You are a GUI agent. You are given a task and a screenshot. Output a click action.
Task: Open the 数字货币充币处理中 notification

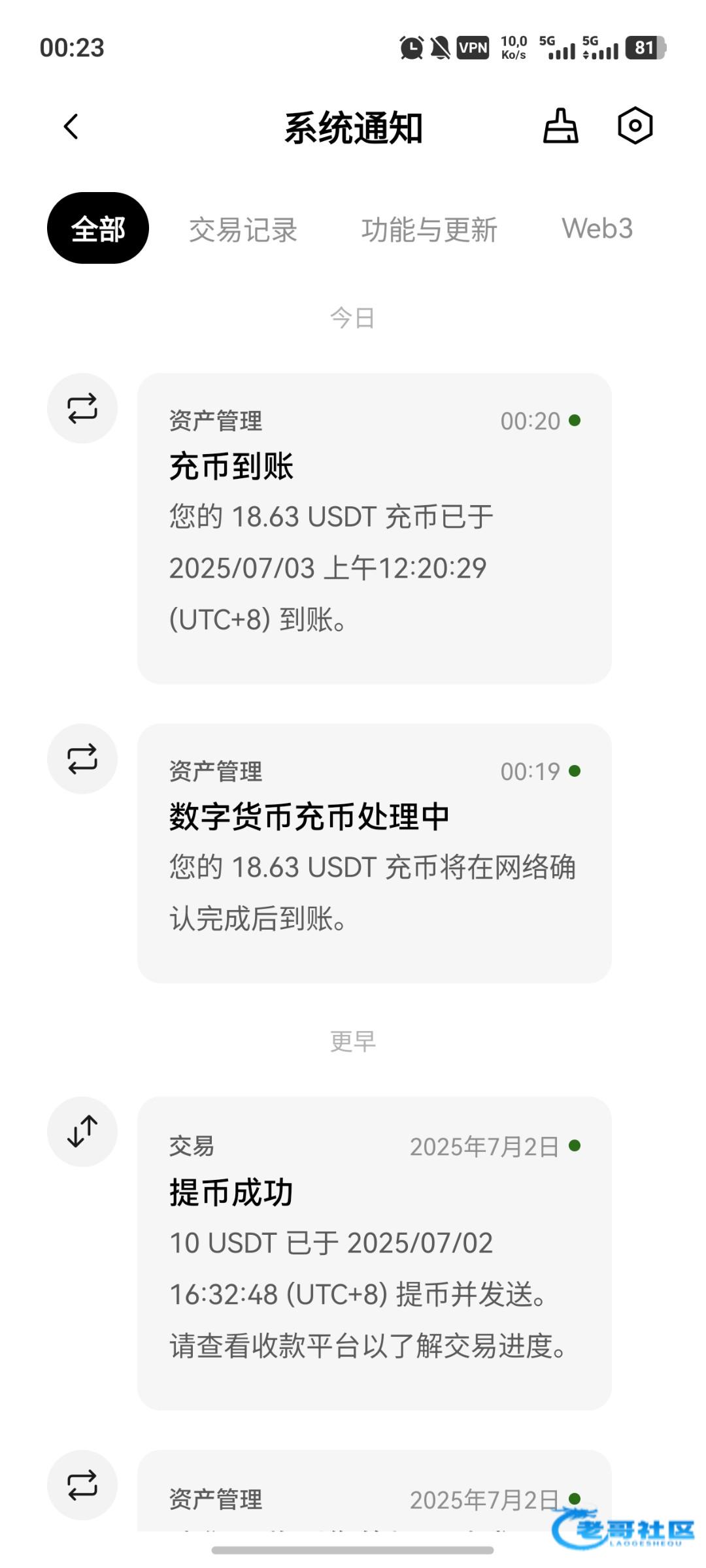click(x=374, y=852)
